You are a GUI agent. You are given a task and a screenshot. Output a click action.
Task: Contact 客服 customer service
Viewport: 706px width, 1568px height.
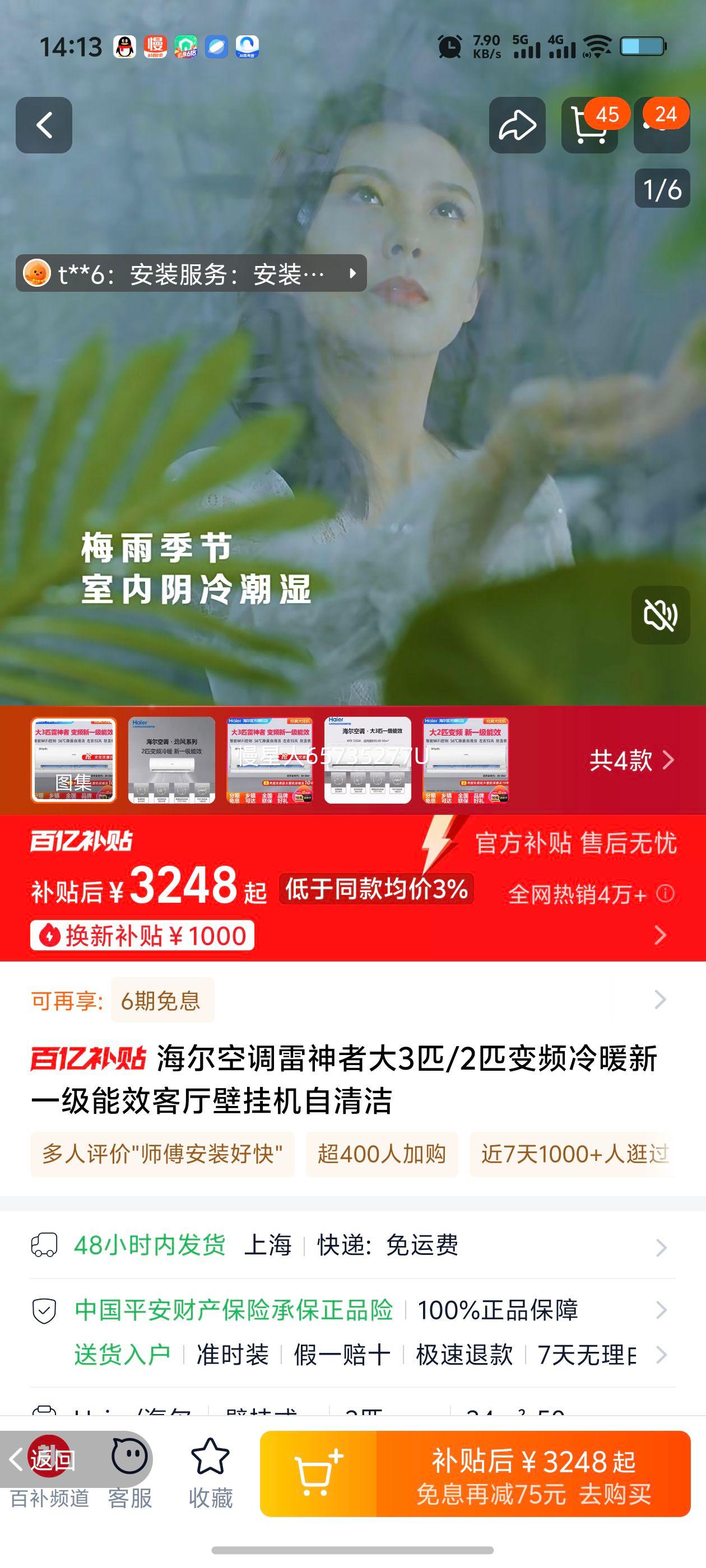[x=130, y=1473]
